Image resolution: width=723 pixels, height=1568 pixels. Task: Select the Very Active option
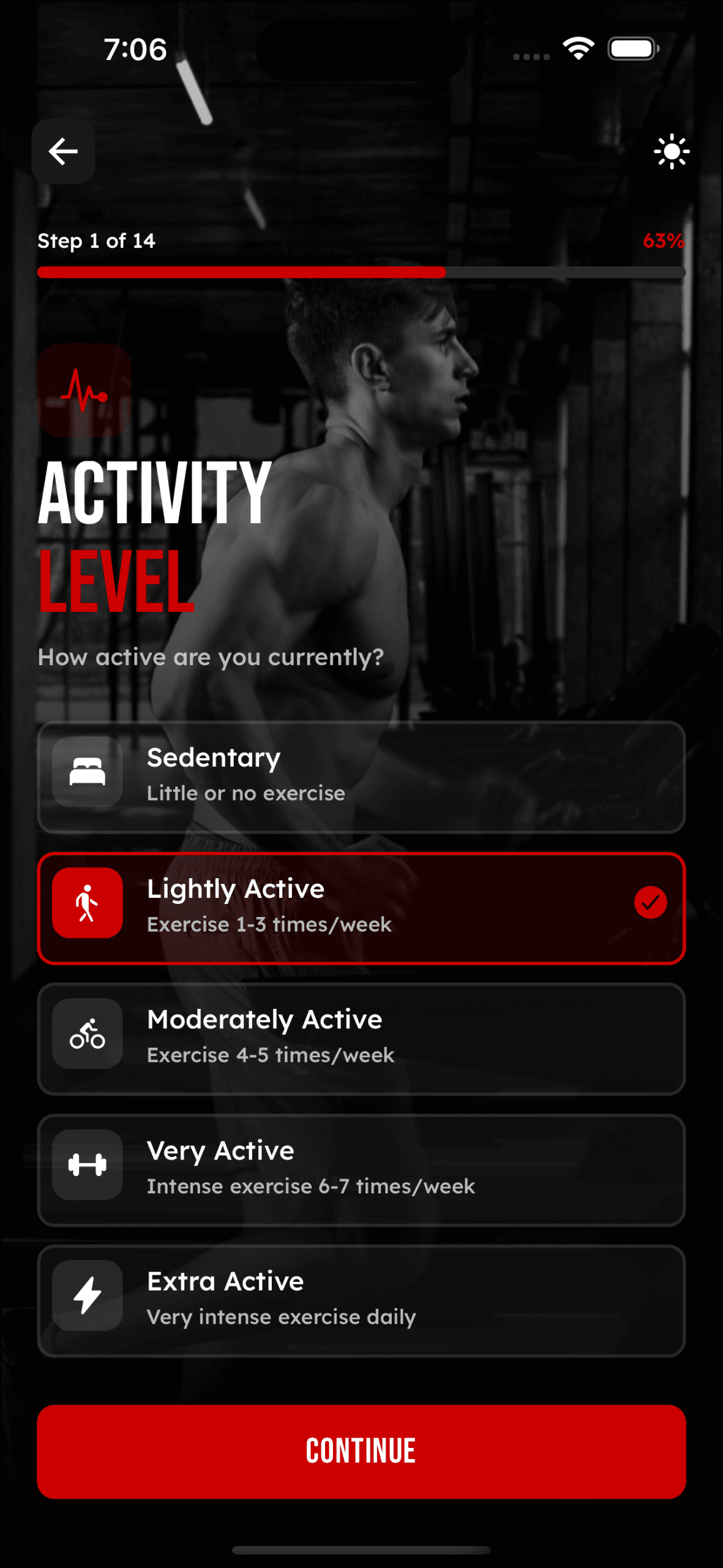[x=361, y=1170]
